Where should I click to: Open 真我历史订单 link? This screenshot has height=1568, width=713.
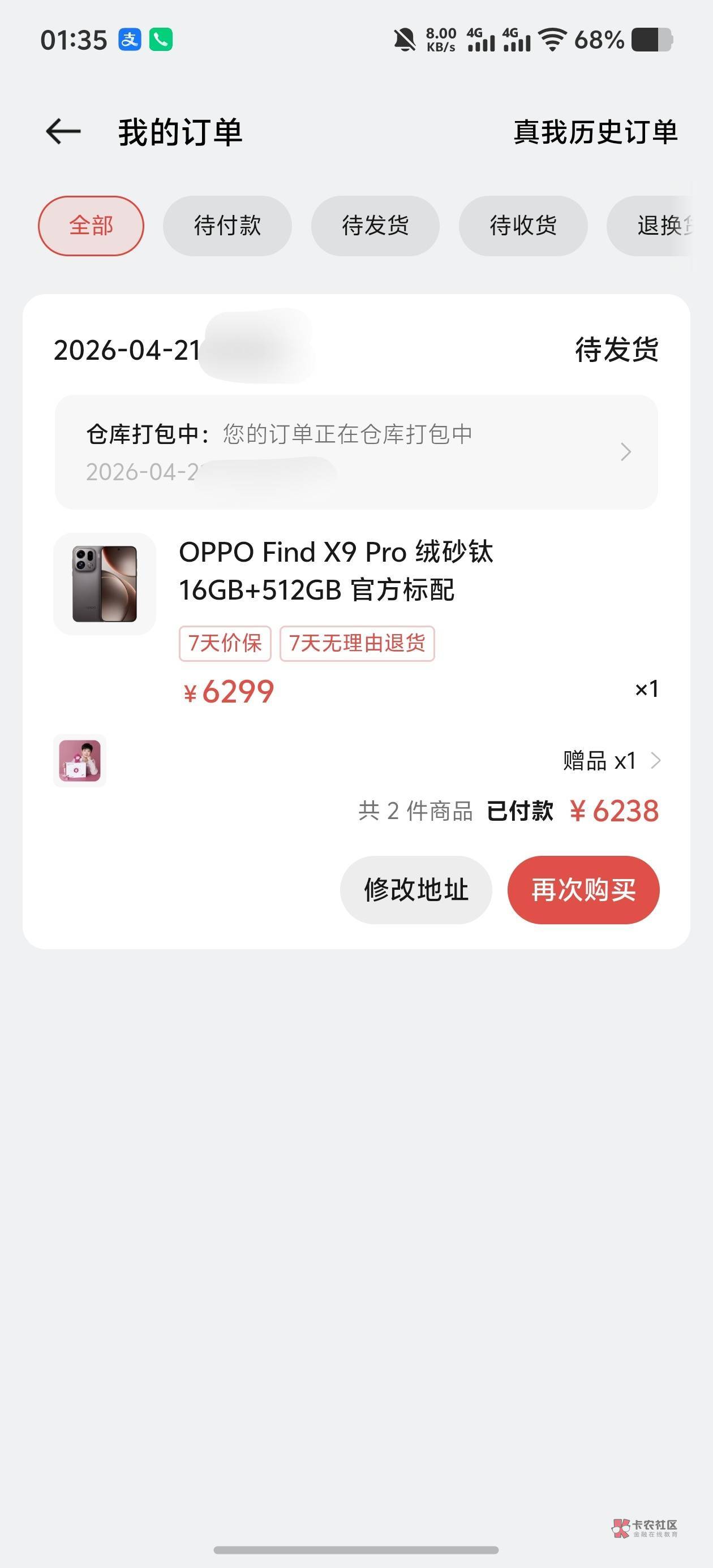595,132
